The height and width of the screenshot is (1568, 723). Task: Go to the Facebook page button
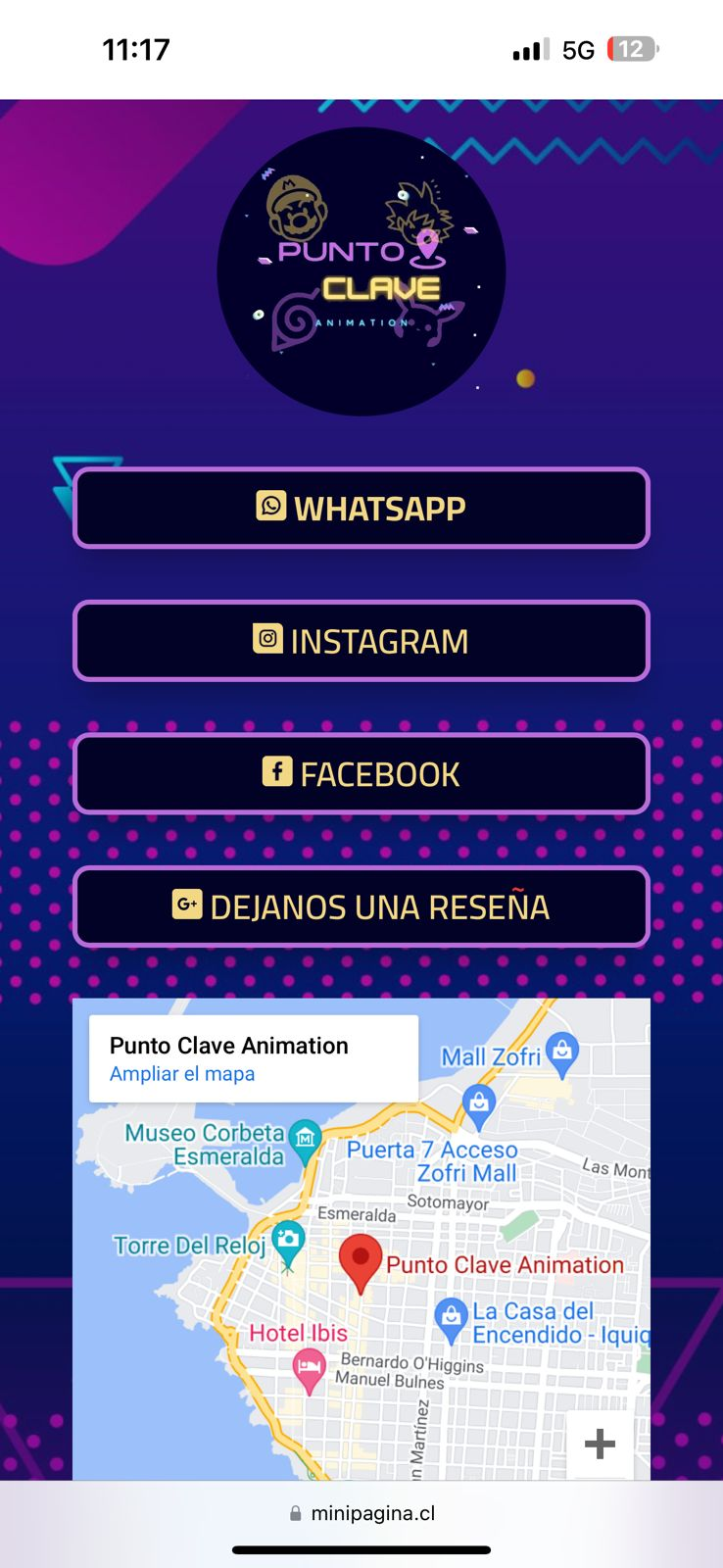[x=361, y=774]
